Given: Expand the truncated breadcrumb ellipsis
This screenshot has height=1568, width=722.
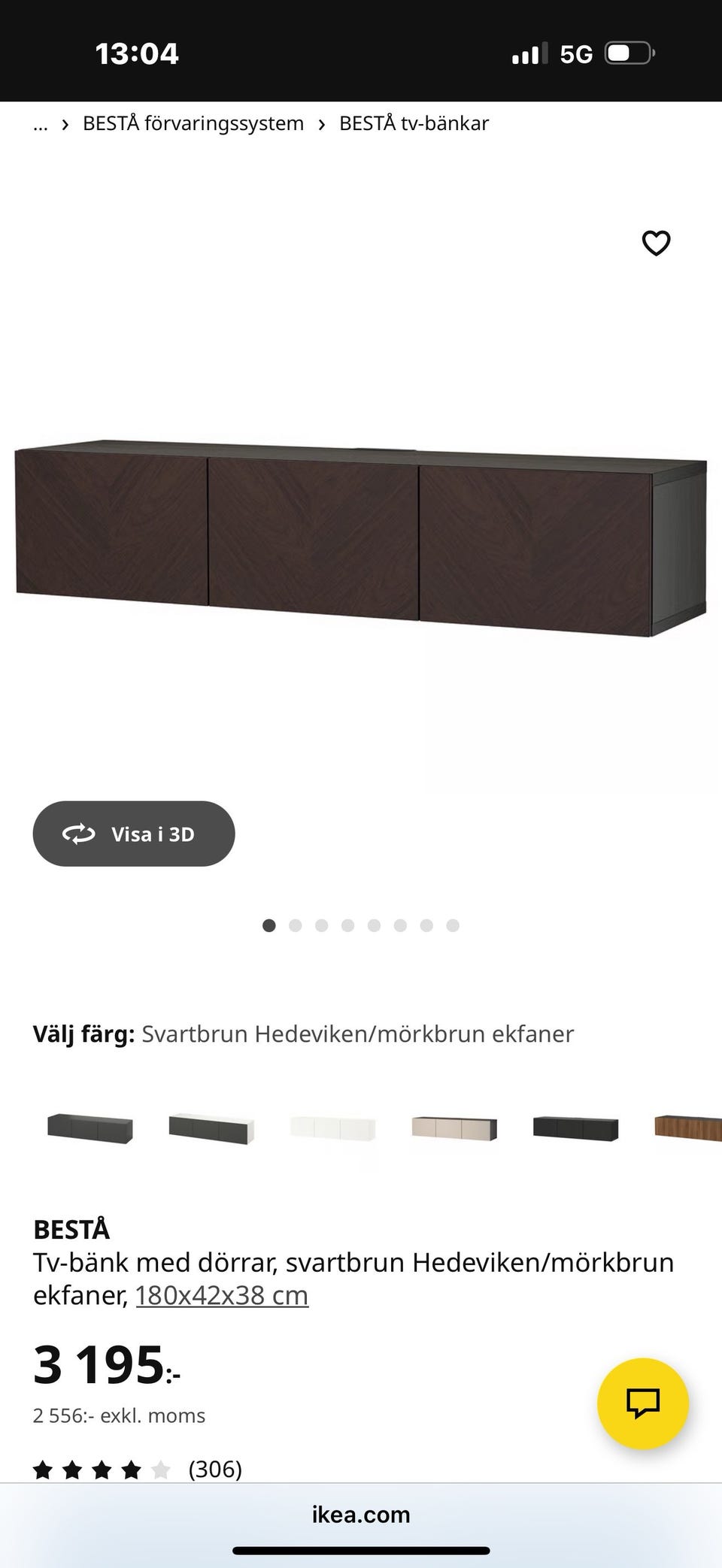Looking at the screenshot, I should coord(39,123).
